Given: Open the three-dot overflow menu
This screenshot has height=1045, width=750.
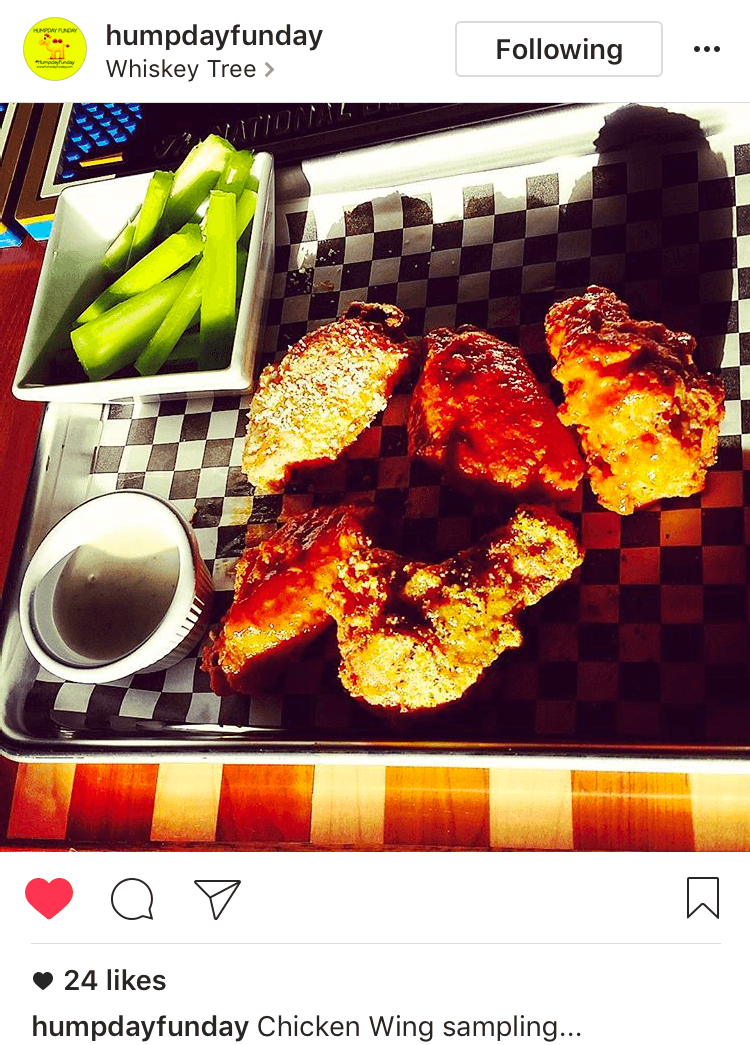Looking at the screenshot, I should 706,49.
